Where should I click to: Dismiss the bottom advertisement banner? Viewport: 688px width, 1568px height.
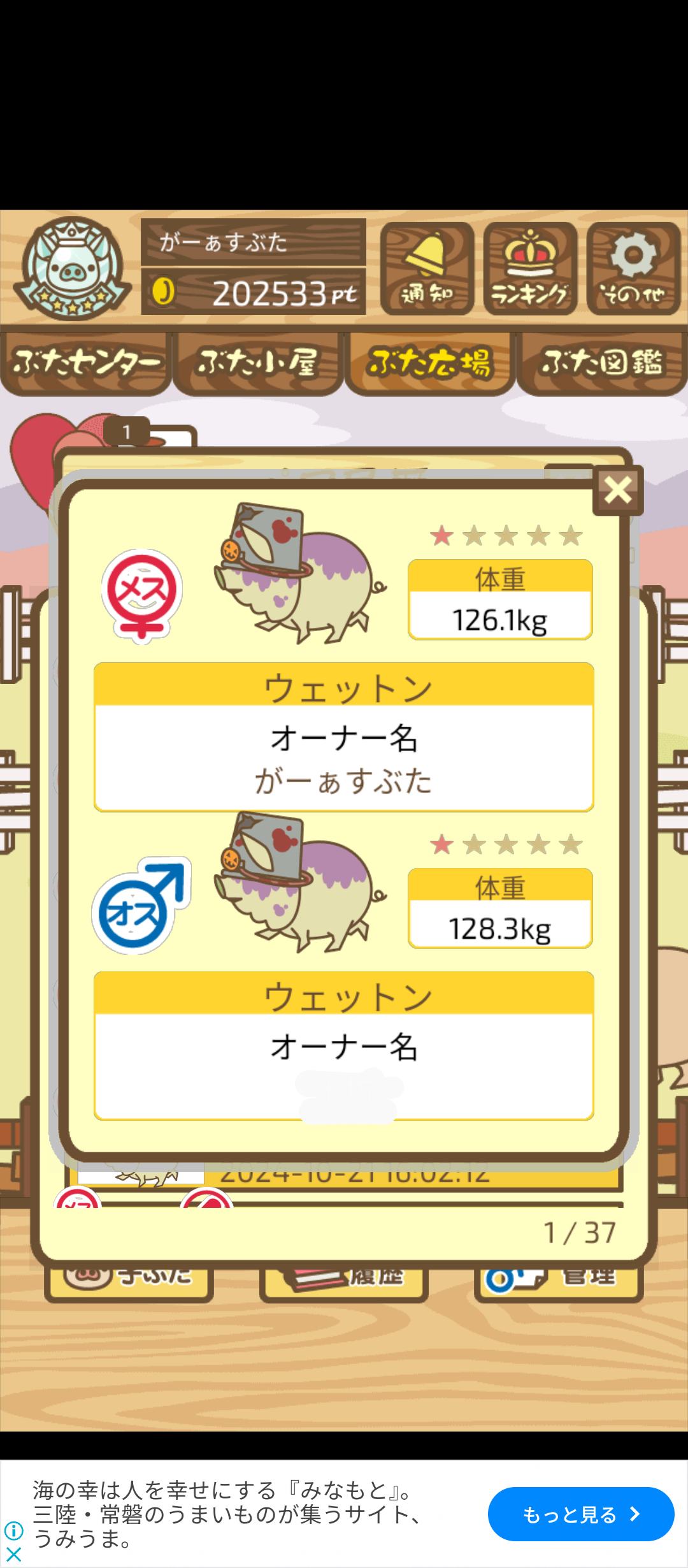pos(14,1555)
